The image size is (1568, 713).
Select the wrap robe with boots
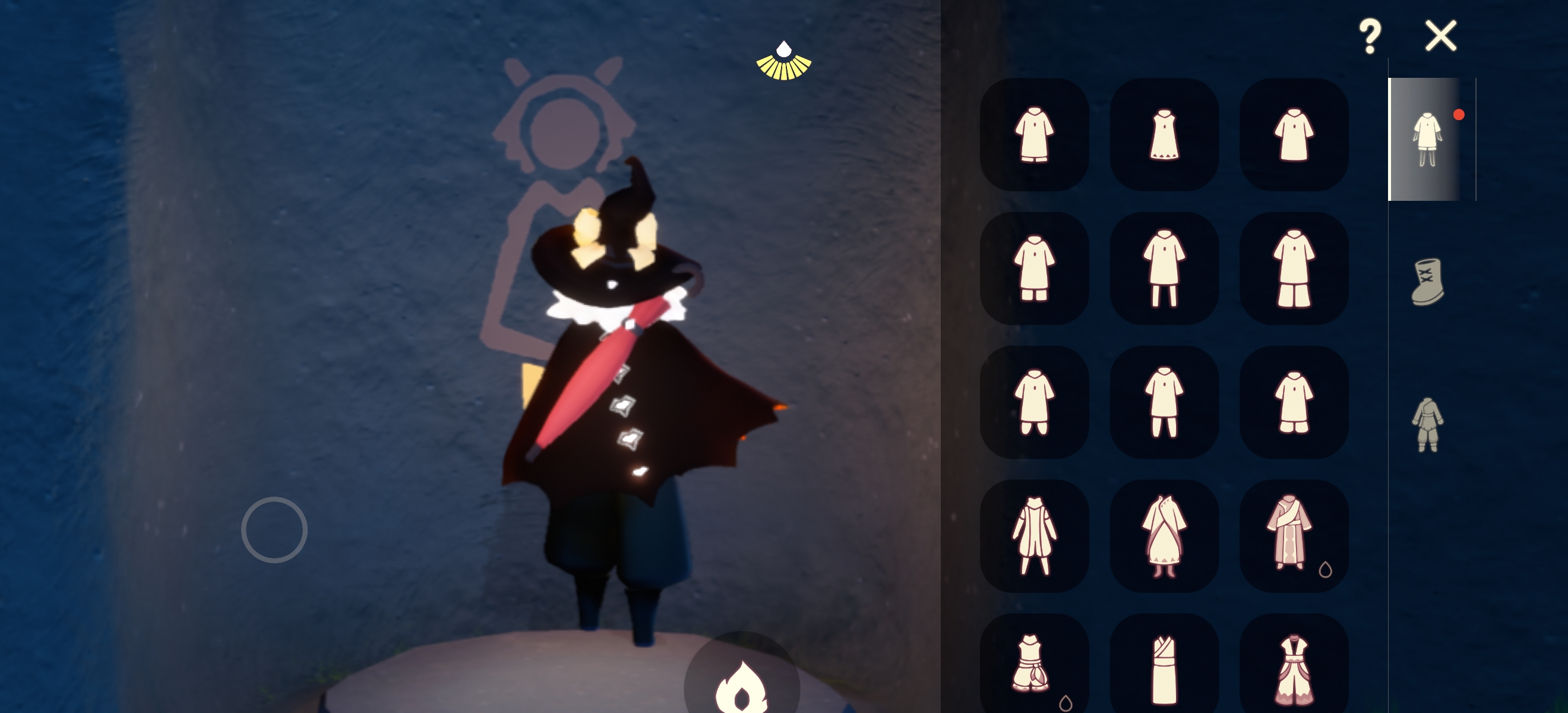pyautogui.click(x=1164, y=536)
